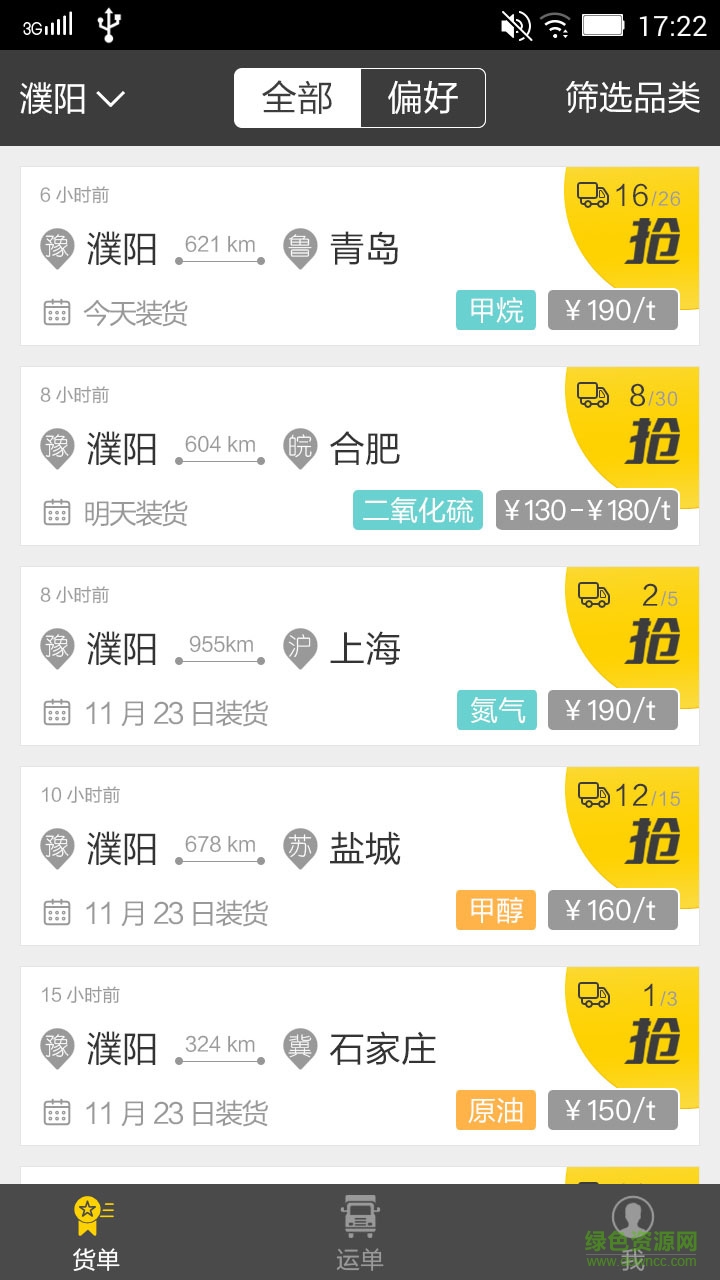This screenshot has width=720, height=1280.
Task: Click the calendar icon beside 今天装货
Action: click(57, 313)
